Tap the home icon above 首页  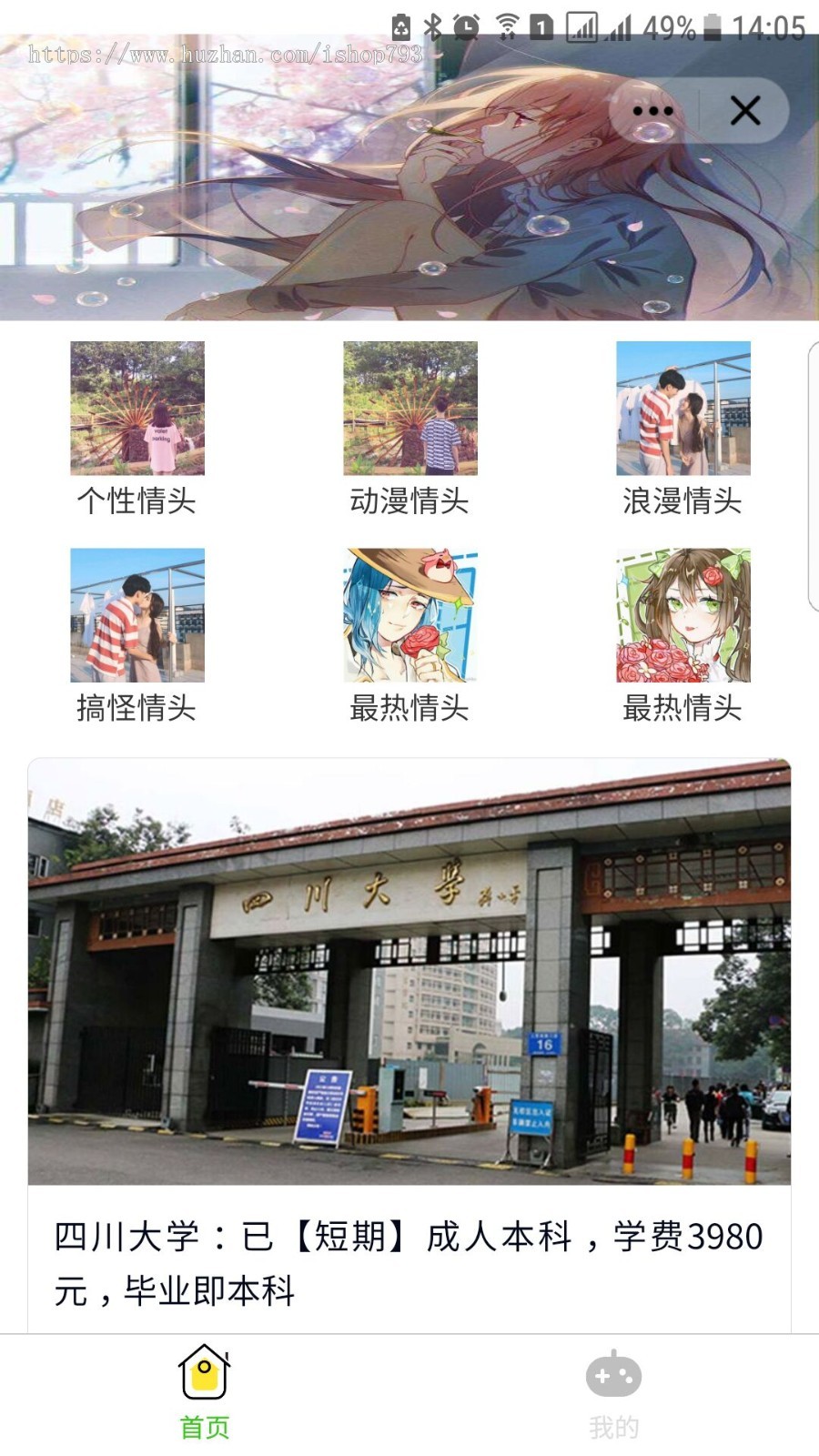pyautogui.click(x=205, y=1370)
